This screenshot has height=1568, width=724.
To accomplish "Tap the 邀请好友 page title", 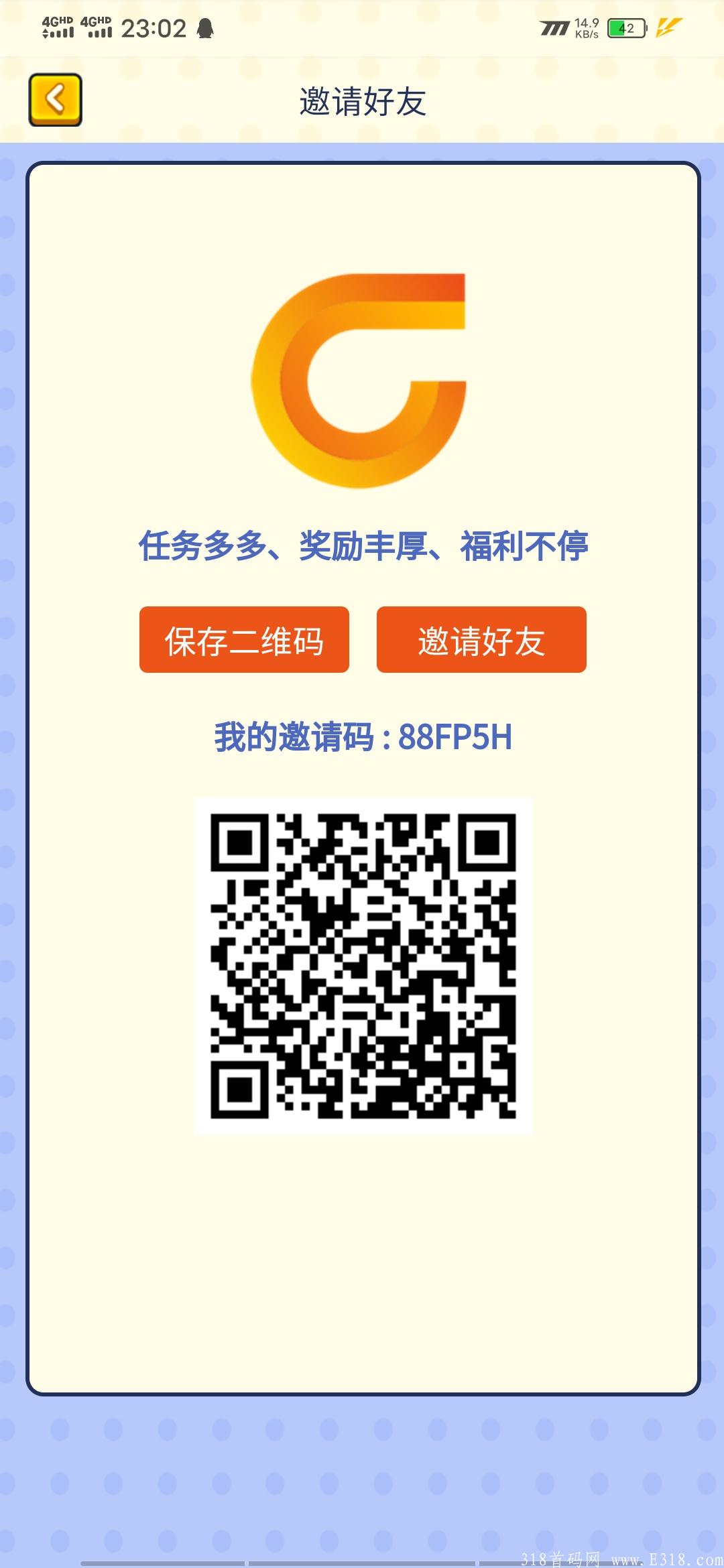I will point(362,99).
